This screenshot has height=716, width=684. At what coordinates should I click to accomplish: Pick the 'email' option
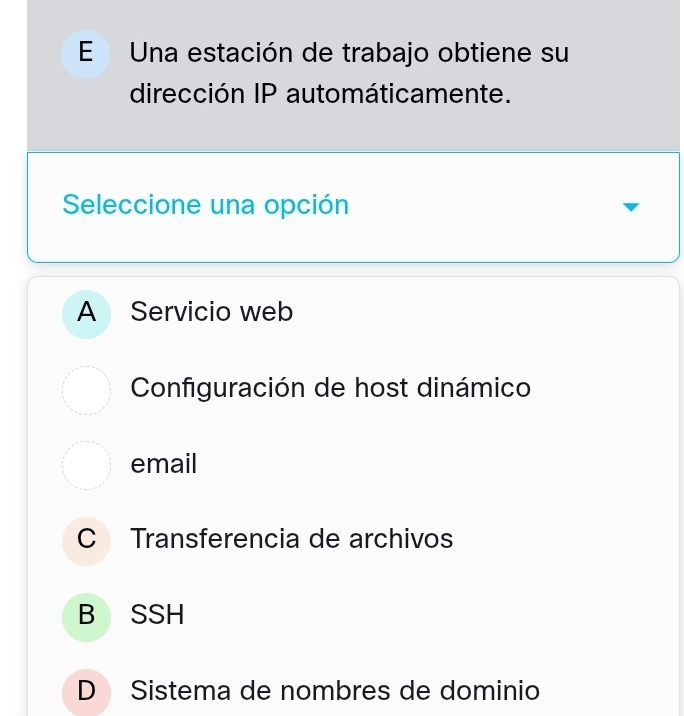pos(164,464)
